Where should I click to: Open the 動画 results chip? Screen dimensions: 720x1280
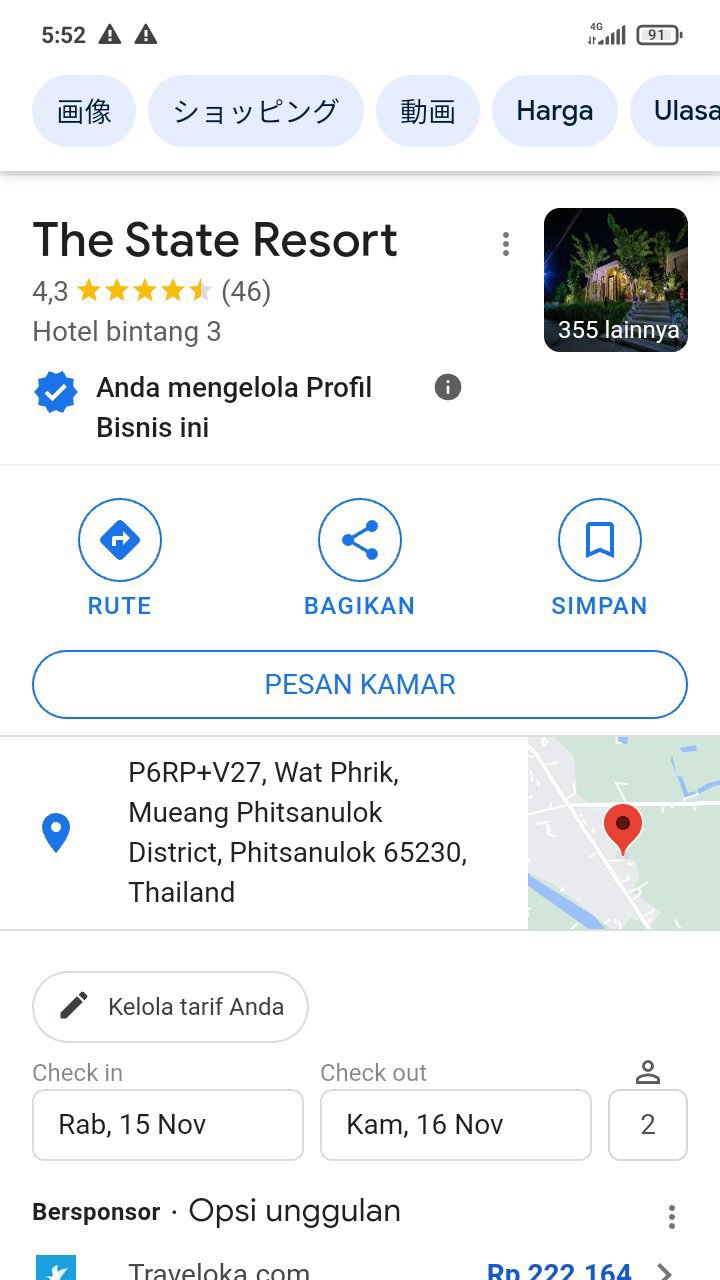click(x=428, y=111)
